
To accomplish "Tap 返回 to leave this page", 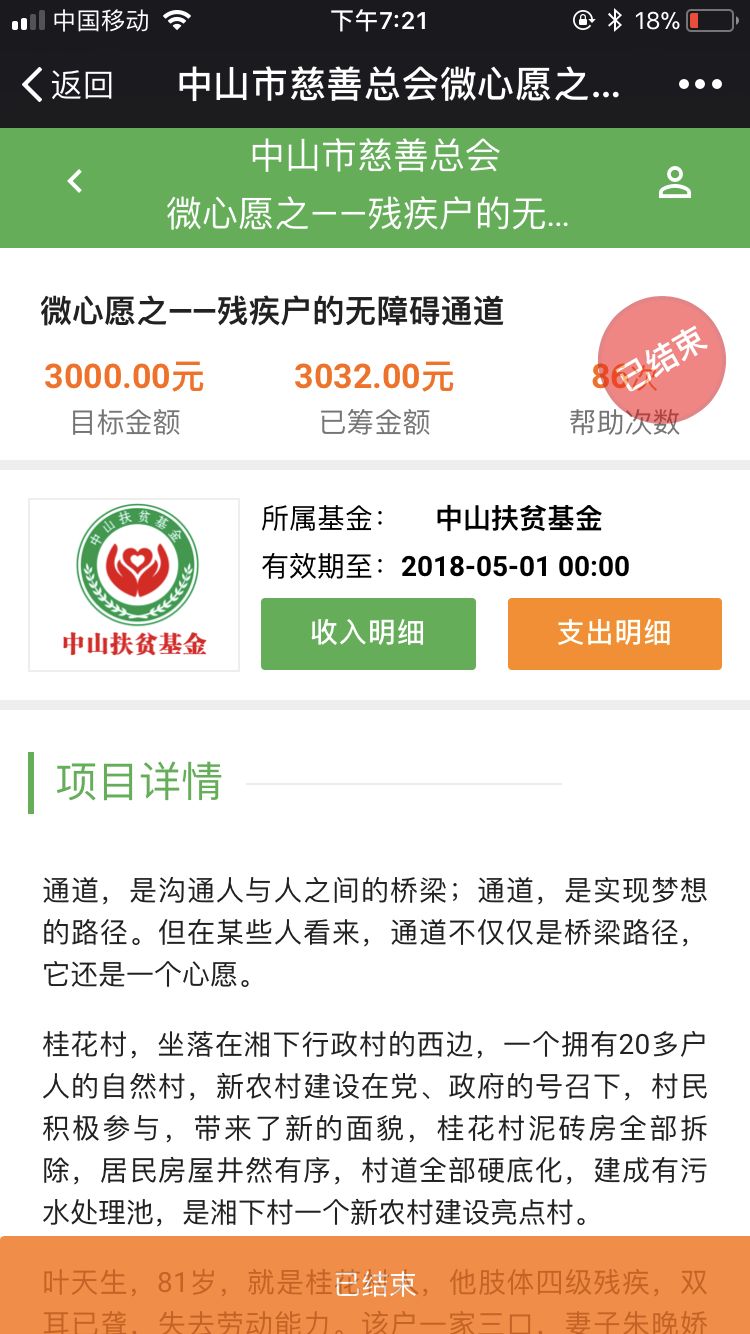I will click(x=67, y=85).
